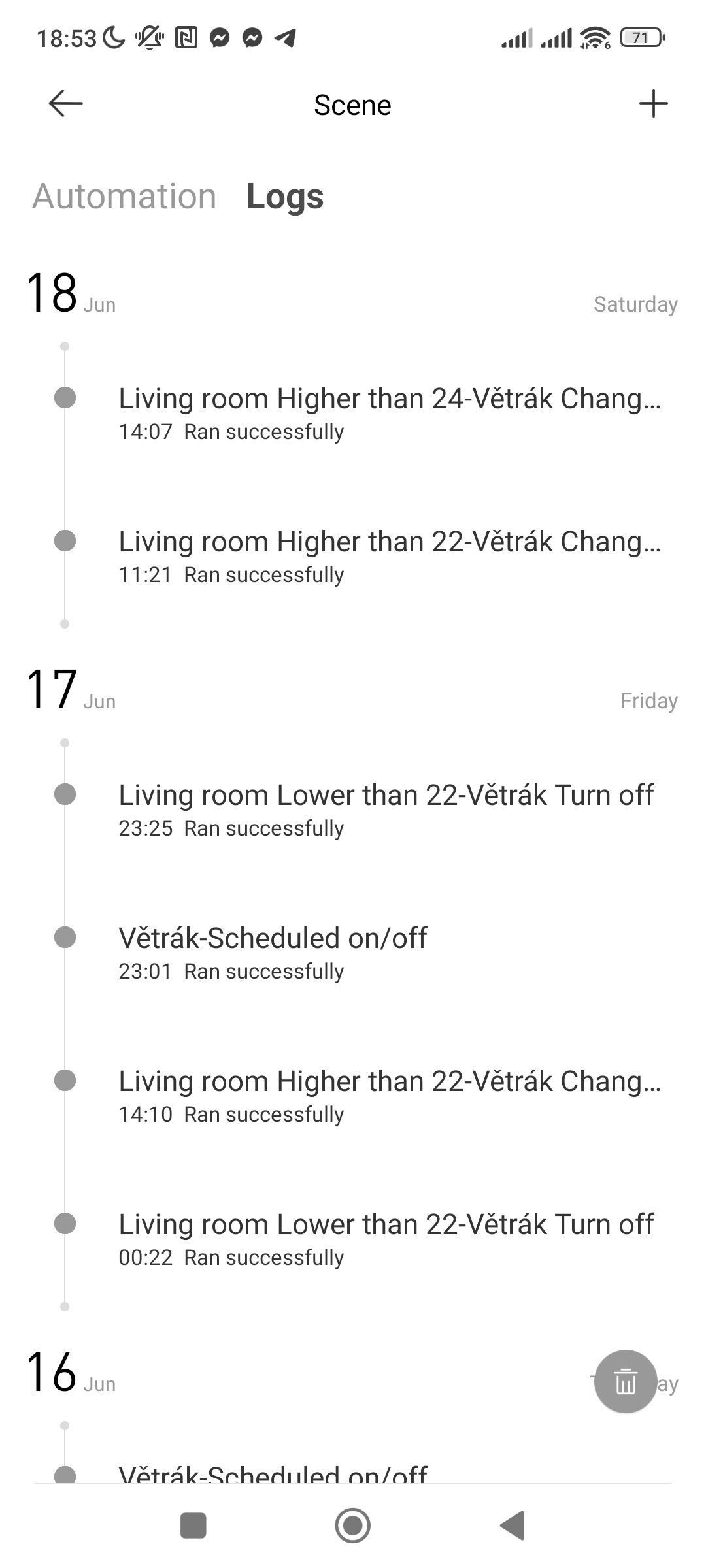Add a new scene with plus icon
The image size is (706, 1568).
653,104
